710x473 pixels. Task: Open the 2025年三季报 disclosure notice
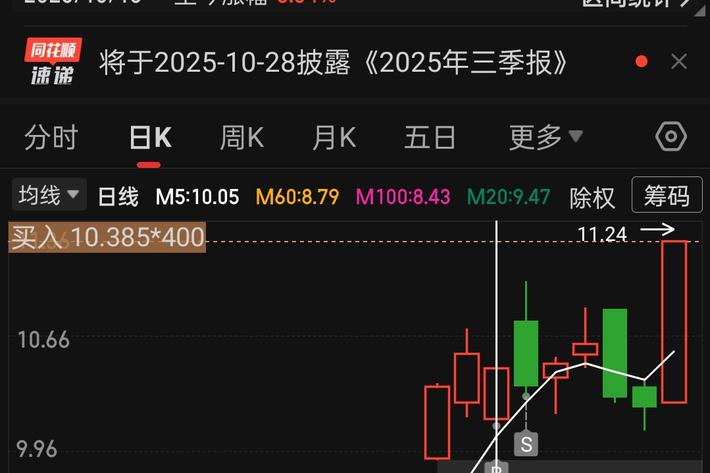[x=335, y=62]
